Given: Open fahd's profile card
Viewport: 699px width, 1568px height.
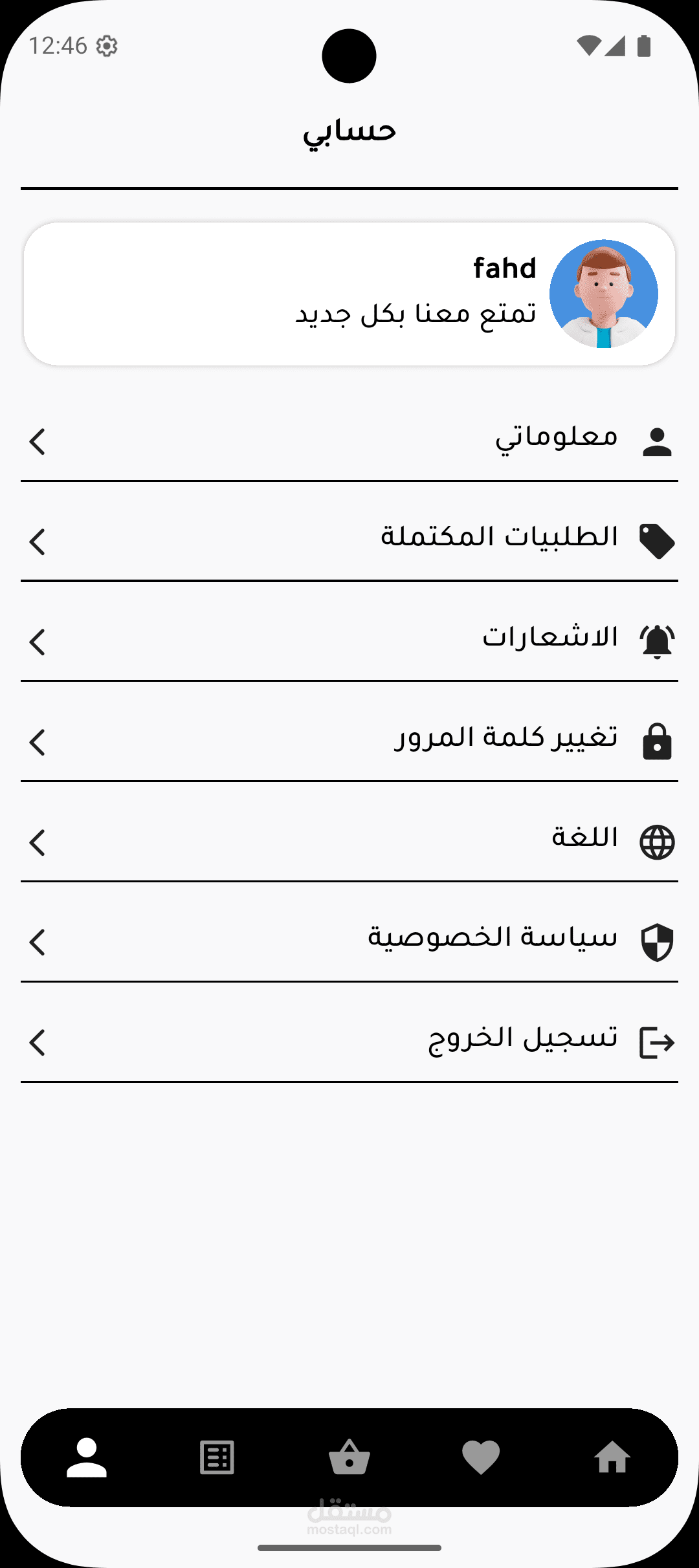Looking at the screenshot, I should [x=349, y=294].
